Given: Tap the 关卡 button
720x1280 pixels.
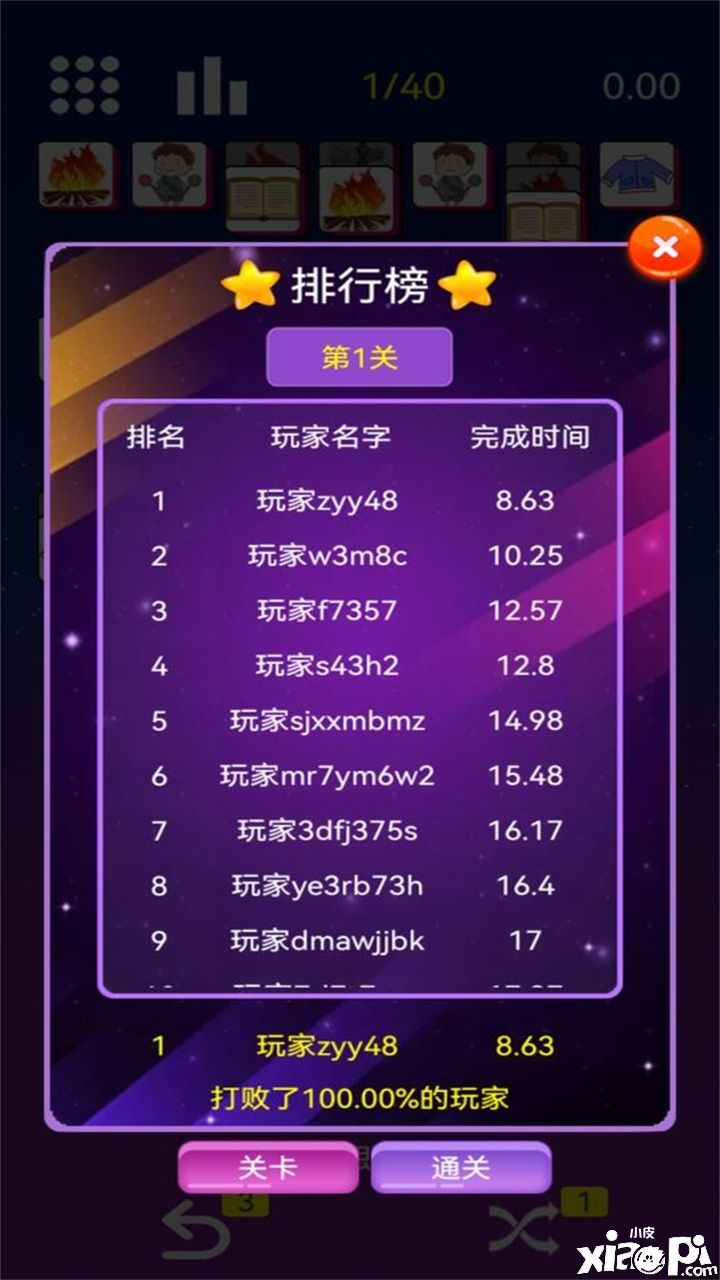Looking at the screenshot, I should (268, 1167).
